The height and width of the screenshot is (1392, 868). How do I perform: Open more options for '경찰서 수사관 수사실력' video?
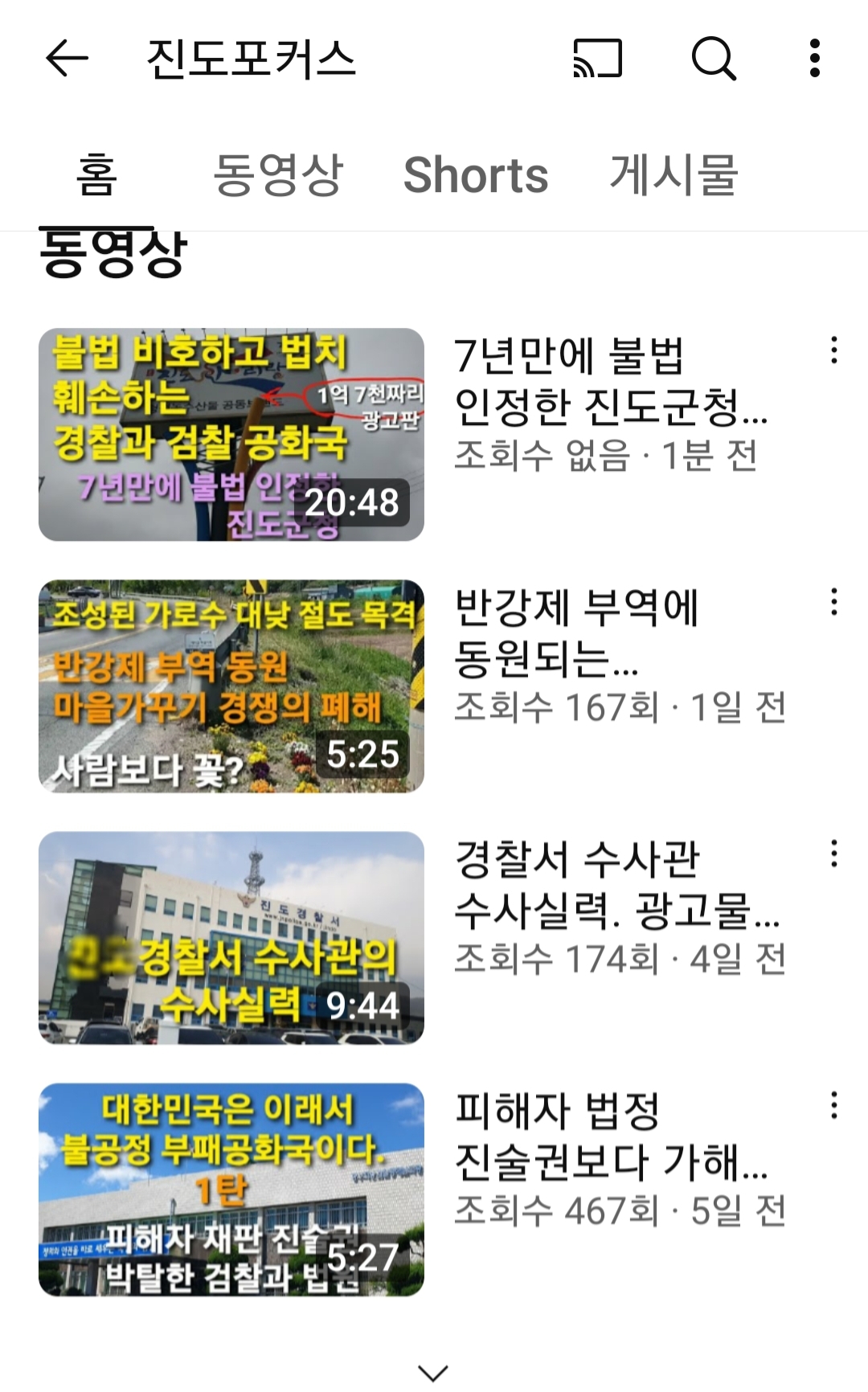tap(834, 854)
